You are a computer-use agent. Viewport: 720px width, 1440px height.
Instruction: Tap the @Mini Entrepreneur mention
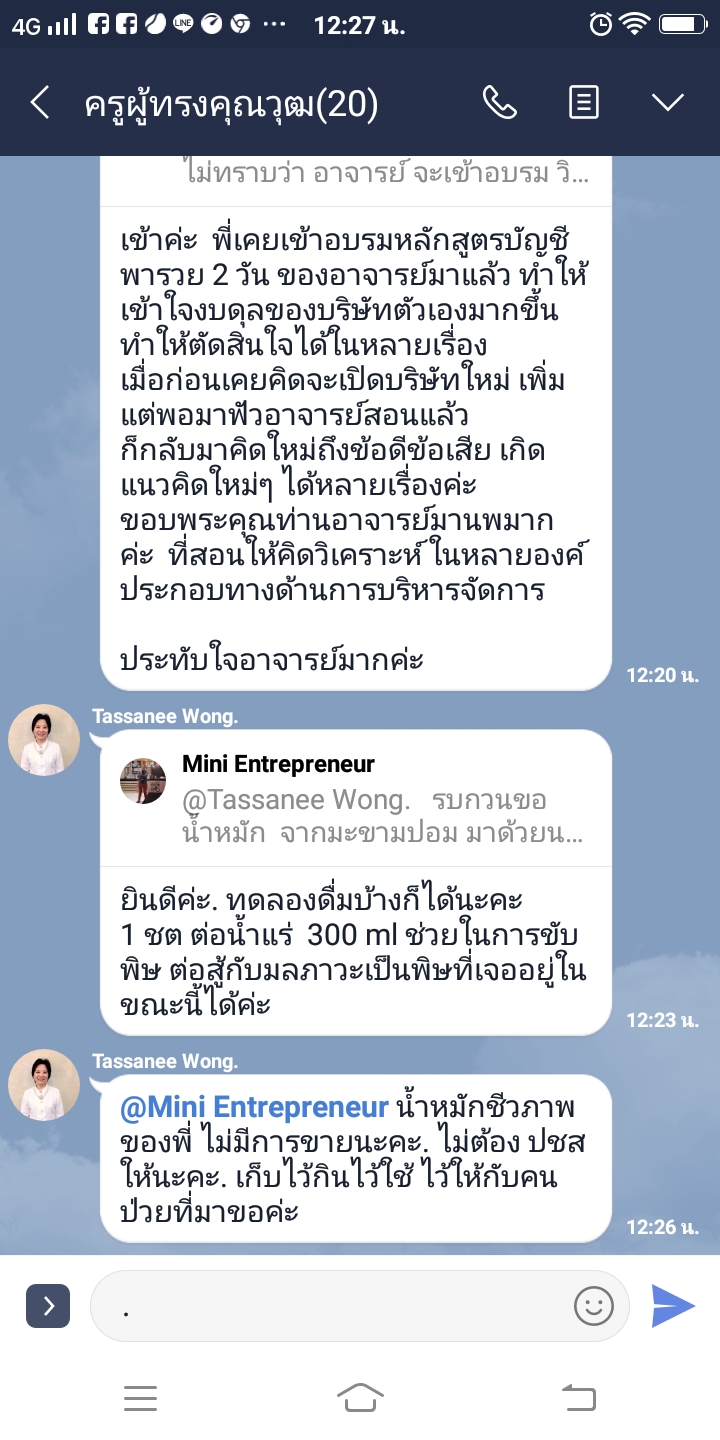coord(254,1108)
